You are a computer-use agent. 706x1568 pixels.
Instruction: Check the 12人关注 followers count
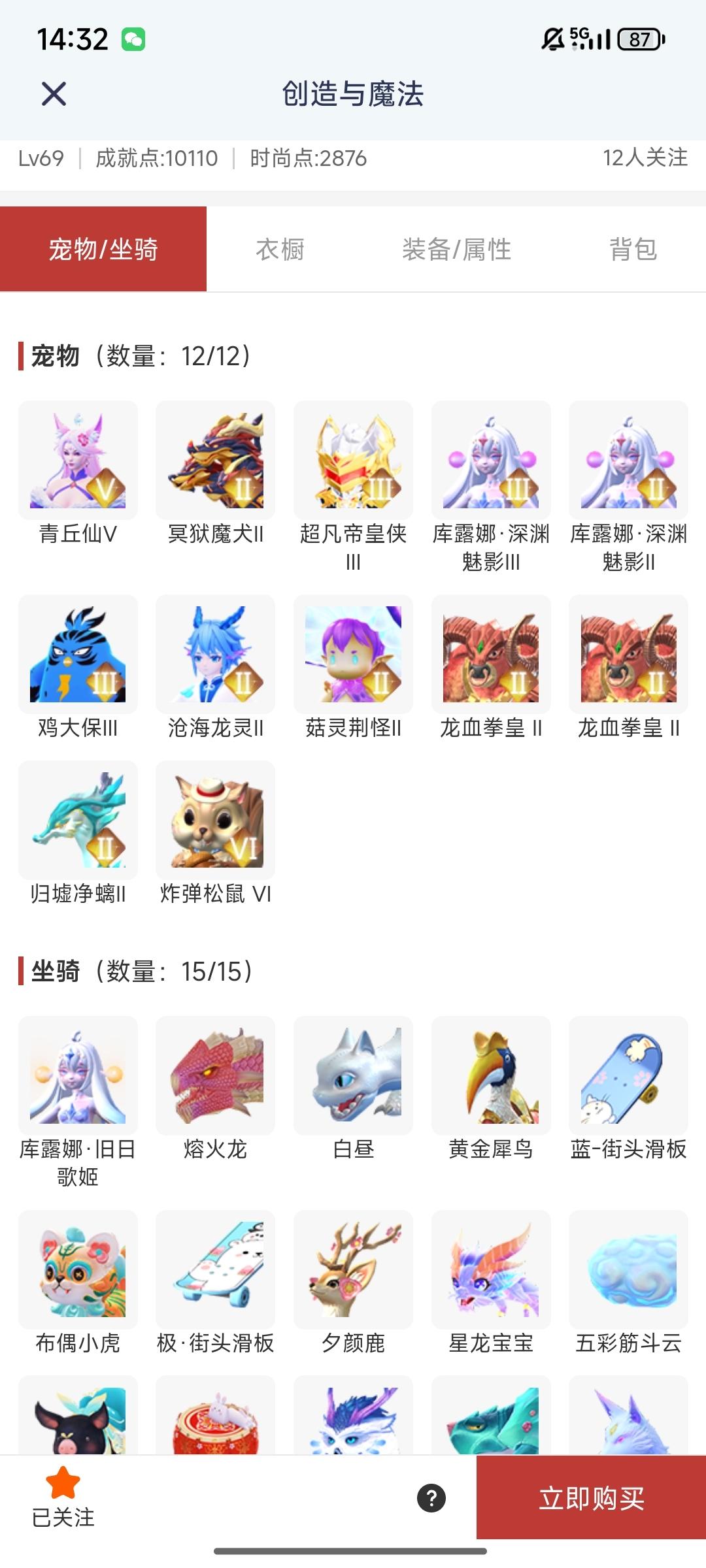click(646, 159)
